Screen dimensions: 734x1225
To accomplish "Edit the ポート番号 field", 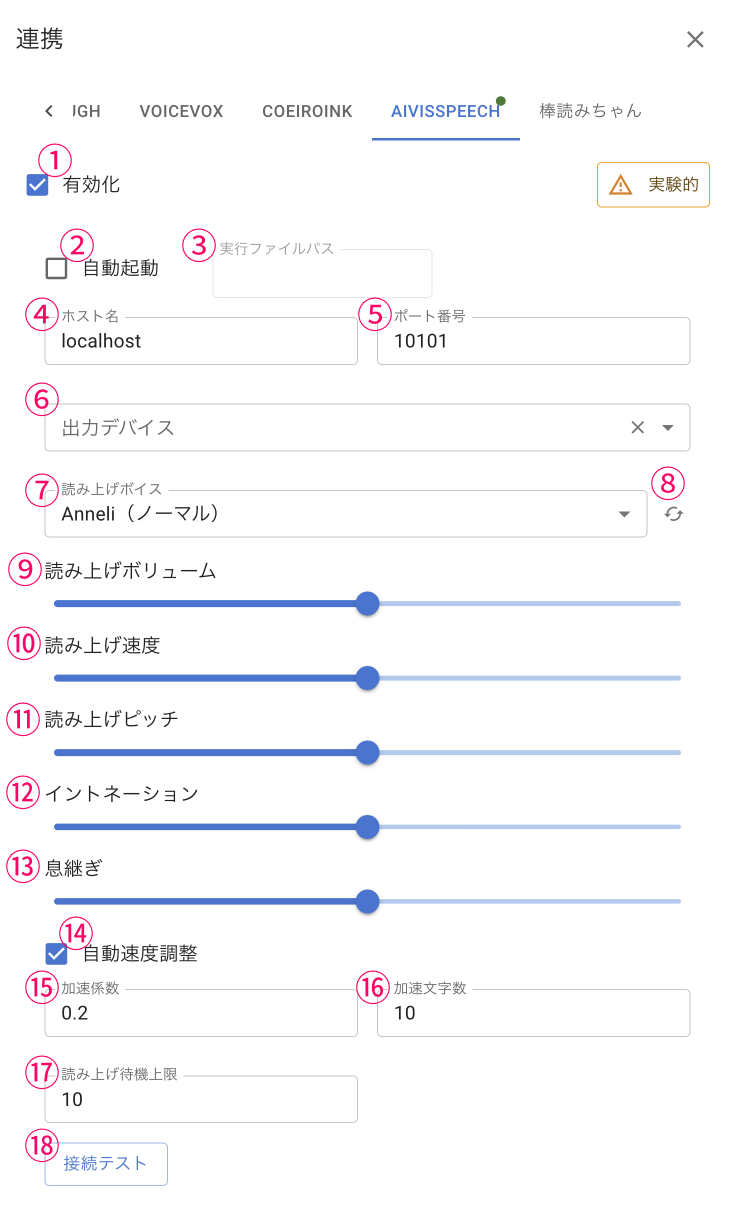I will point(532,342).
